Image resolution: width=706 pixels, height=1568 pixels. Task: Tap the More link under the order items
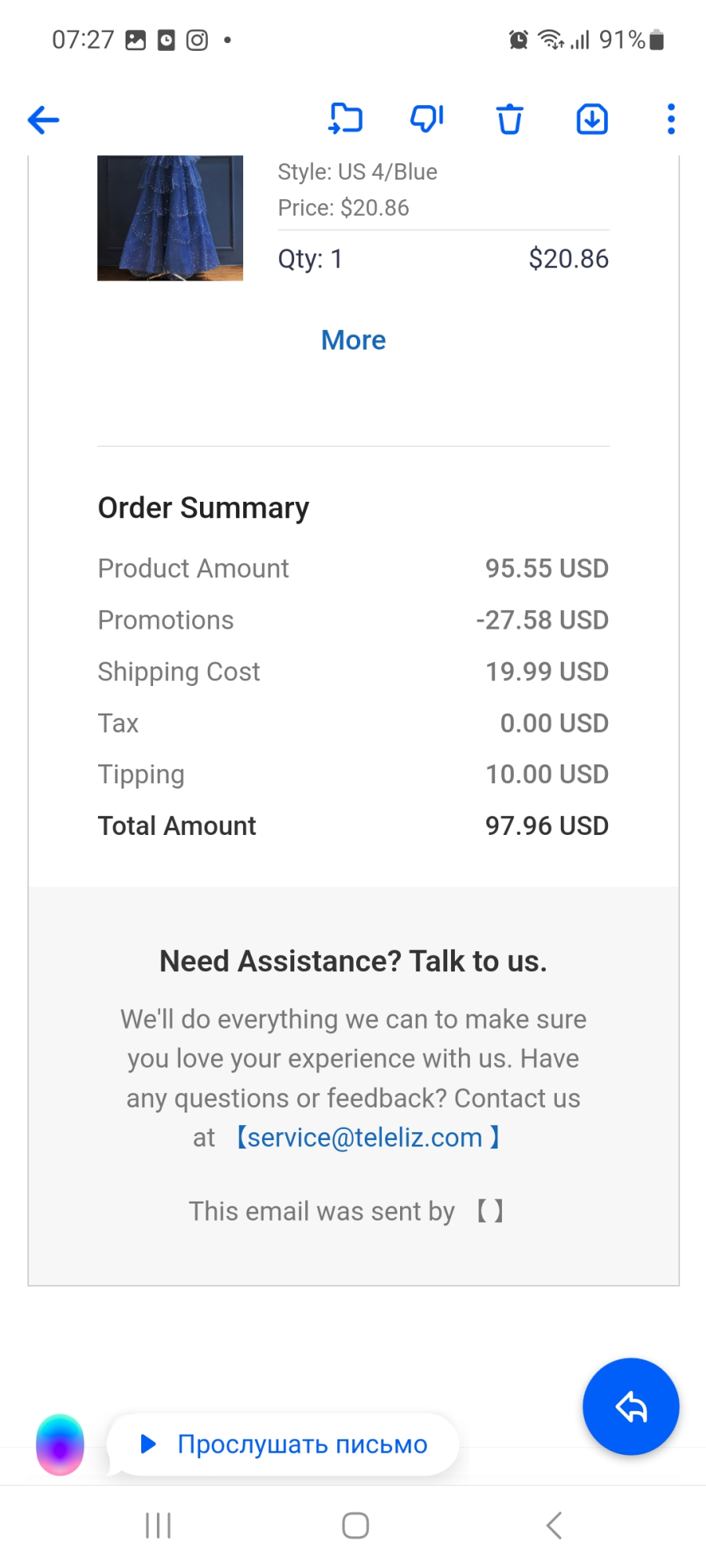coord(354,340)
